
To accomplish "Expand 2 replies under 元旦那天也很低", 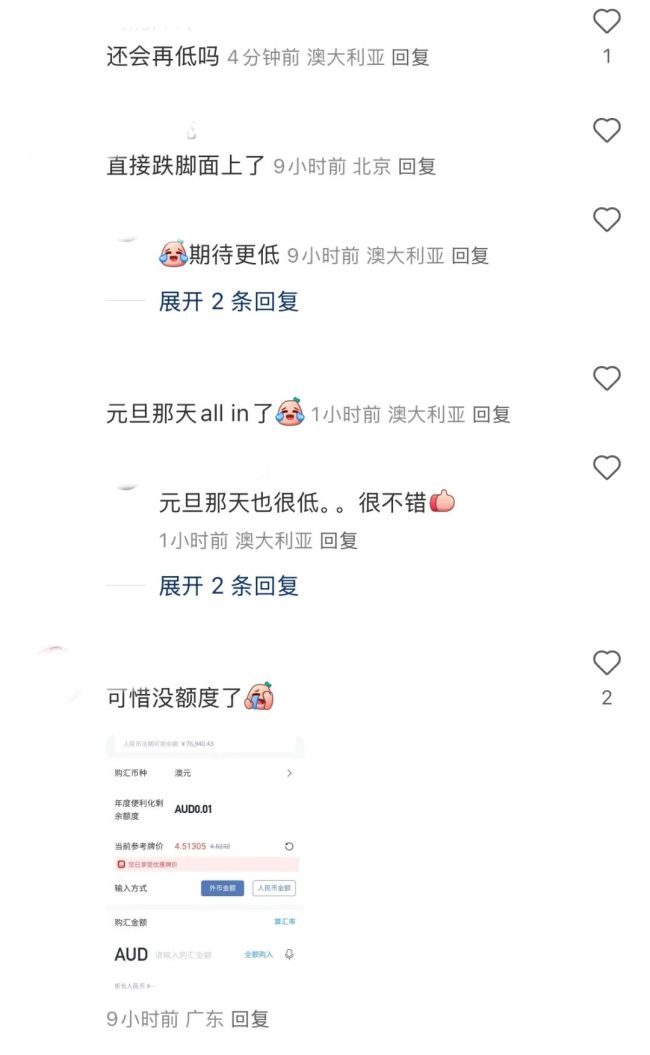I will [228, 585].
